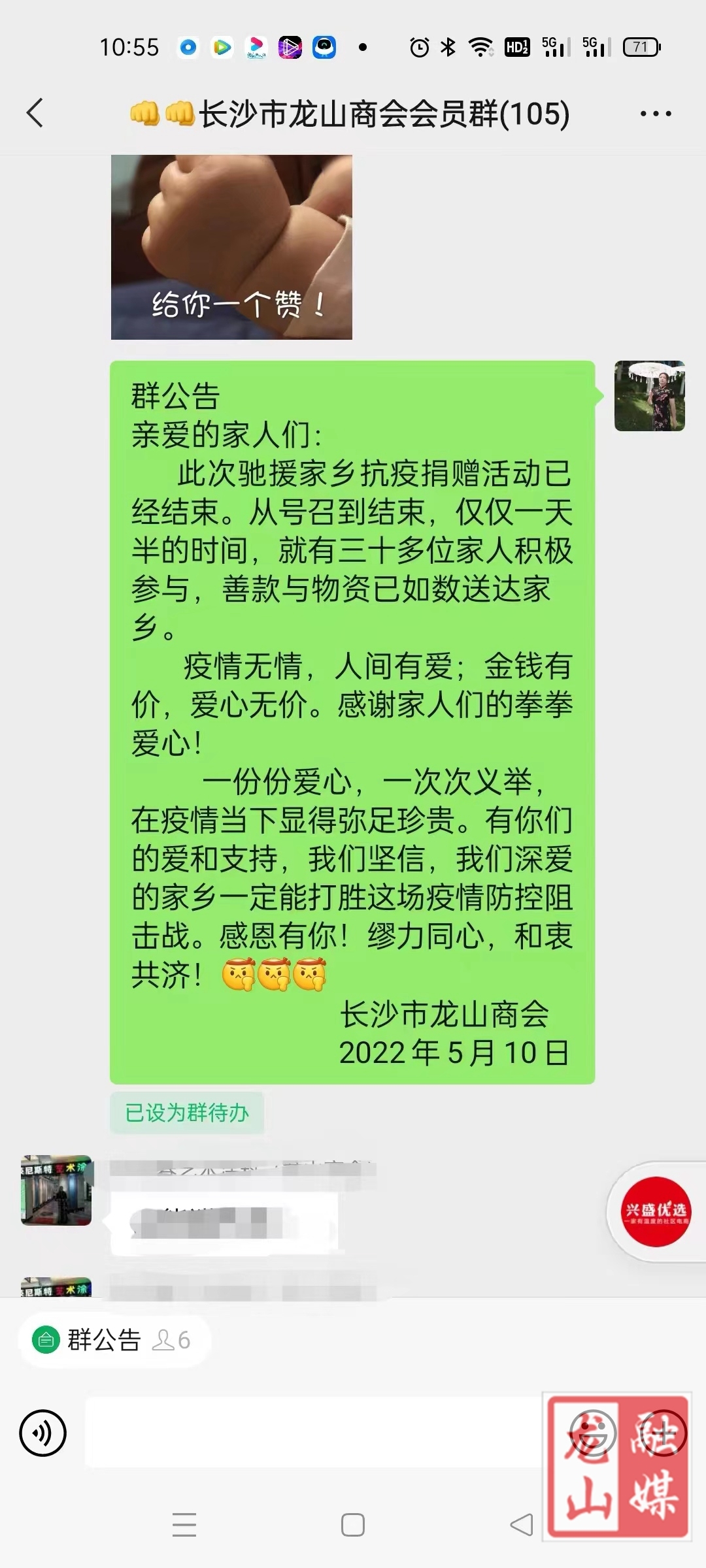Tap the message input field

(314, 1432)
